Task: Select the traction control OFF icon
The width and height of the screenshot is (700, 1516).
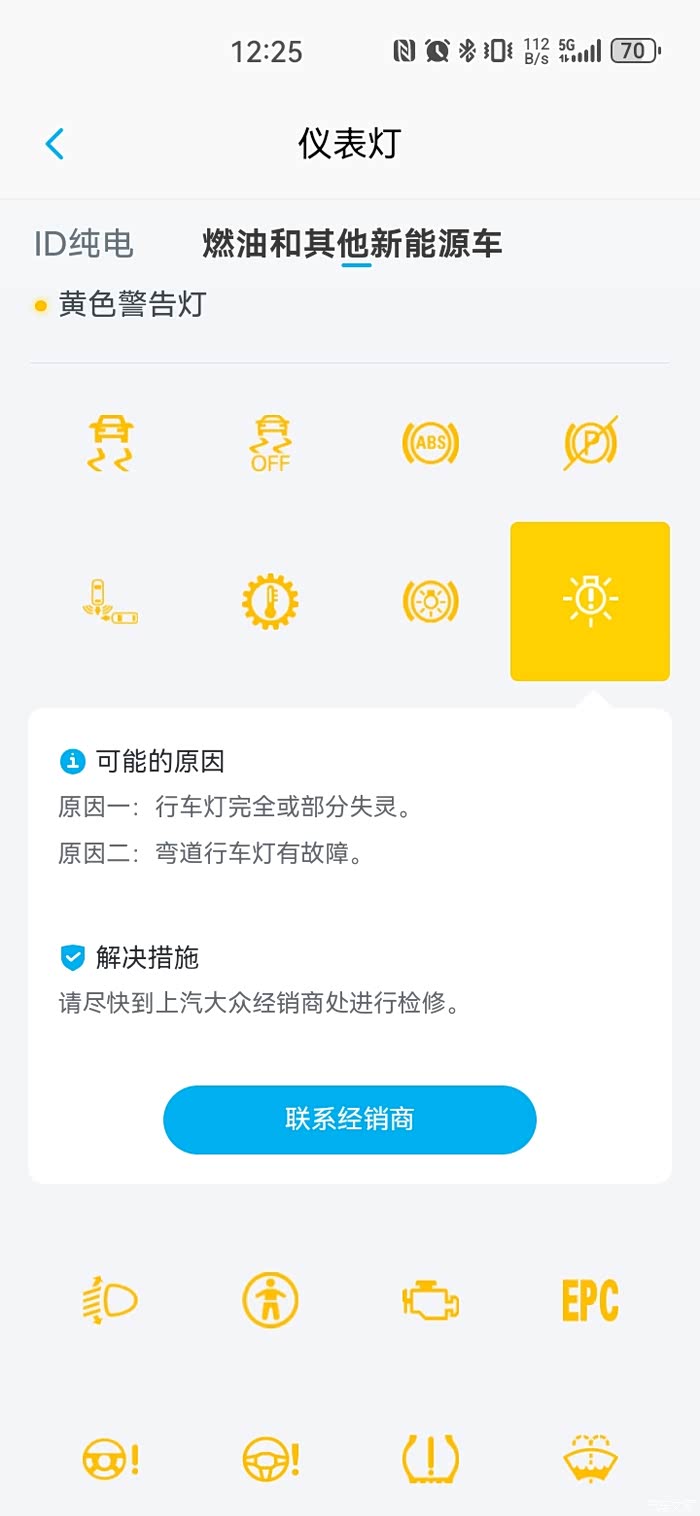Action: [x=270, y=442]
